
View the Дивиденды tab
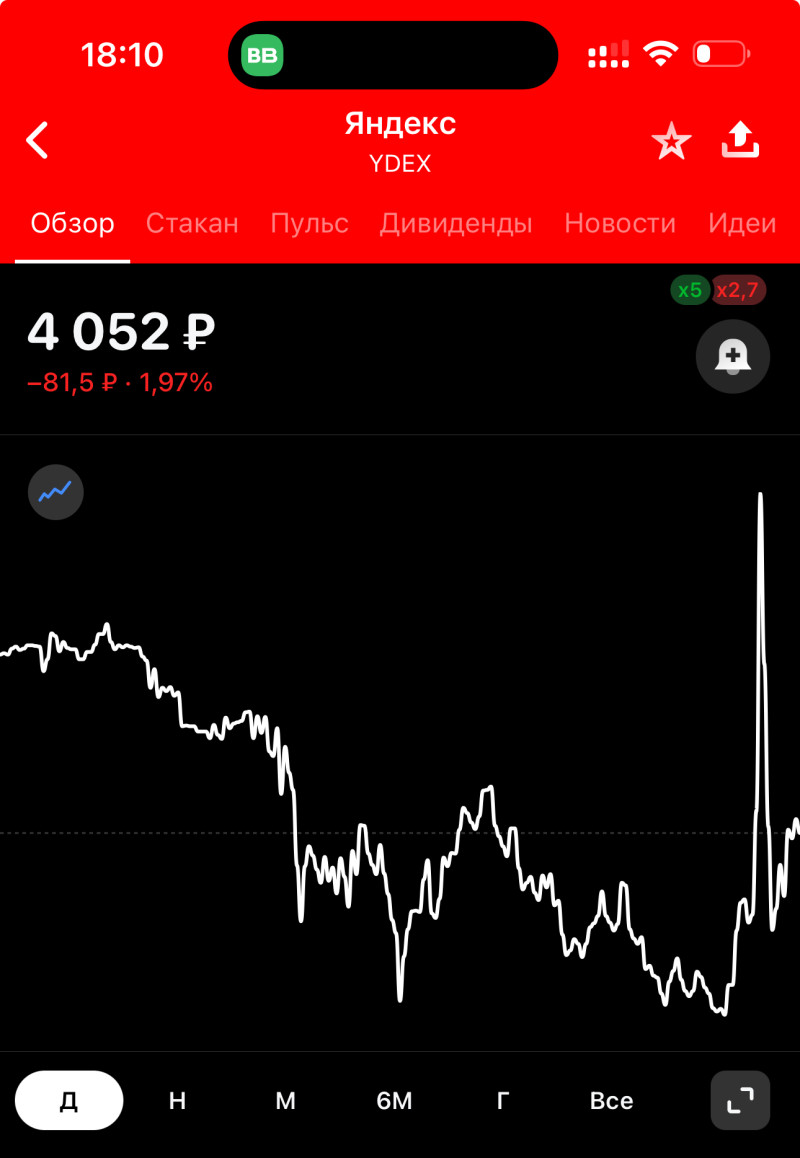(x=455, y=223)
